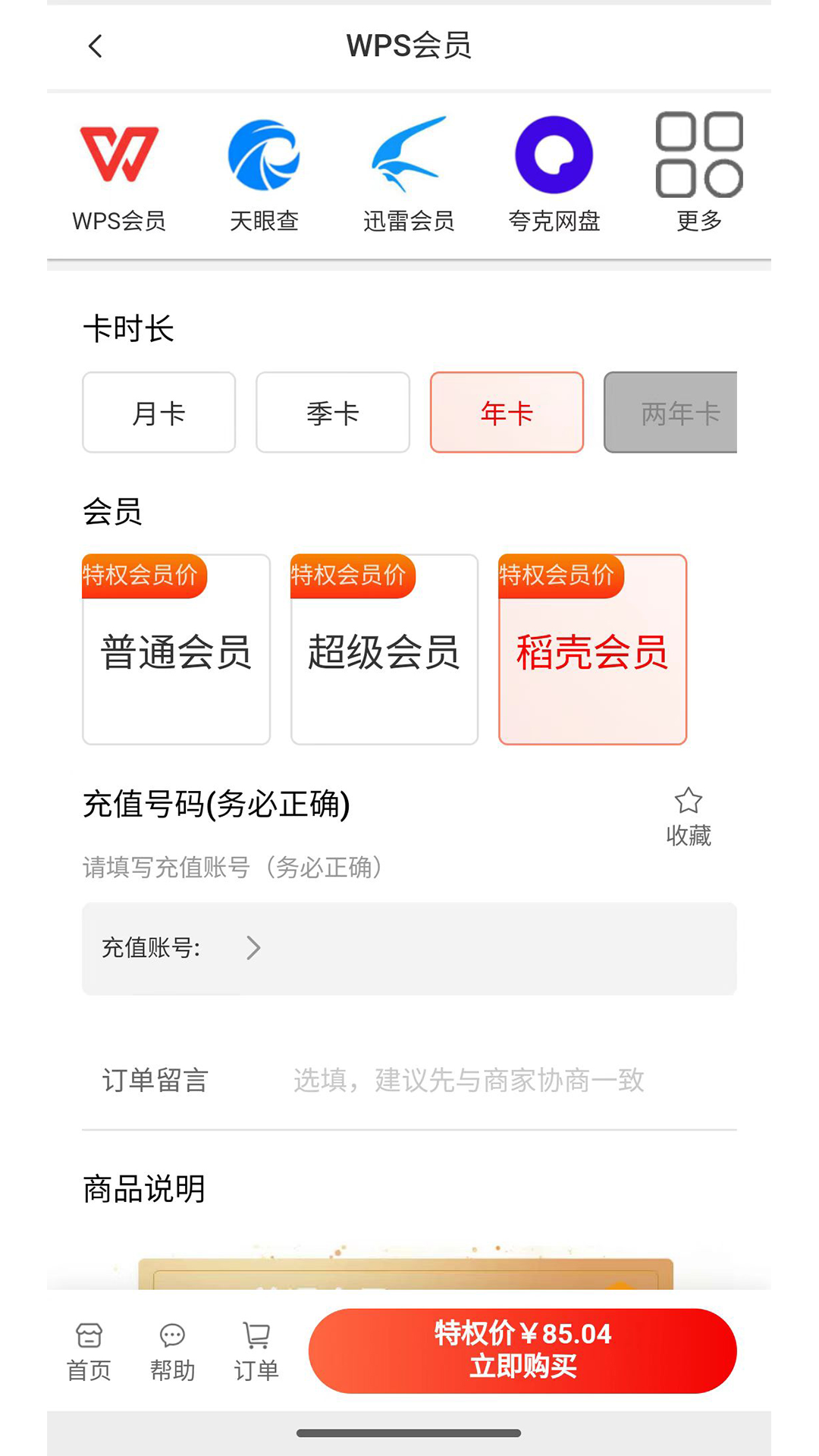Choose the 季卡 card duration

(x=332, y=412)
